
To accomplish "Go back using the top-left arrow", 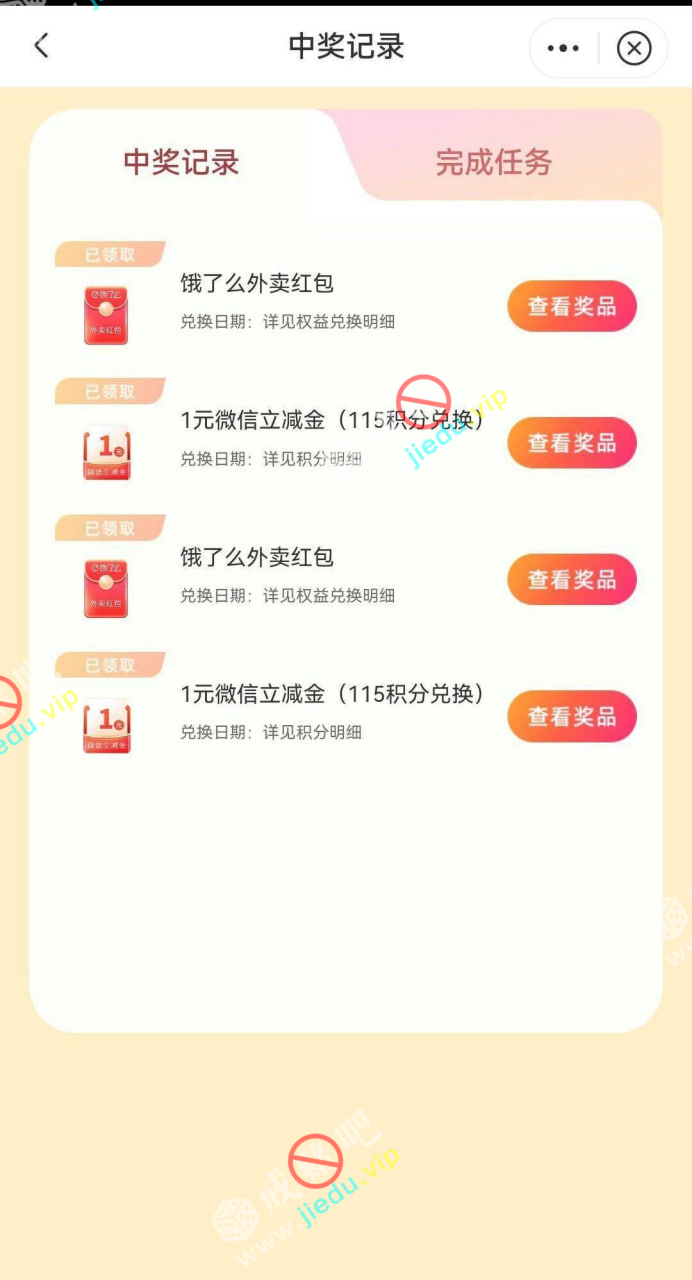I will click(41, 46).
